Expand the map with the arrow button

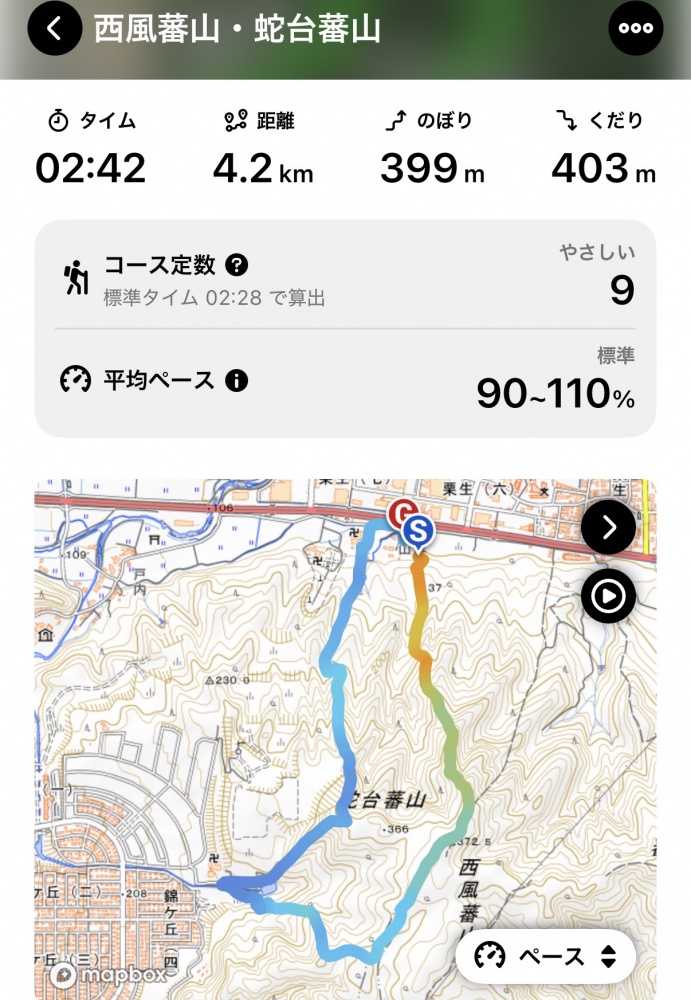(608, 526)
